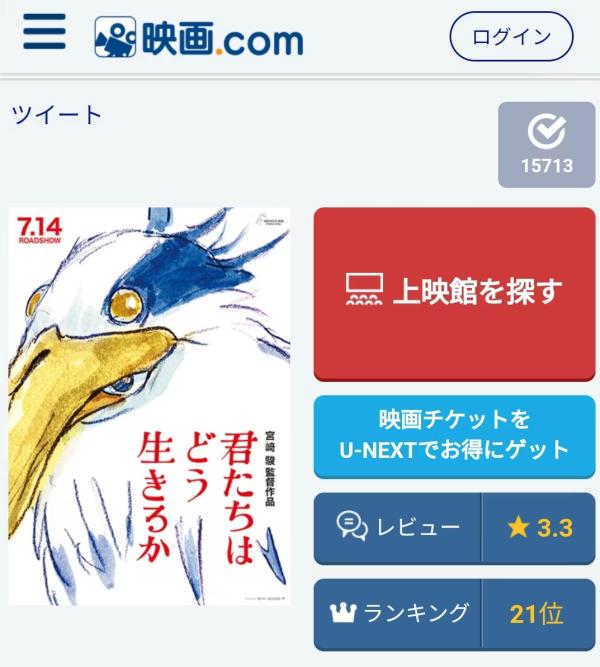Go to the 映画.com home page
The image size is (600, 667).
[199, 39]
